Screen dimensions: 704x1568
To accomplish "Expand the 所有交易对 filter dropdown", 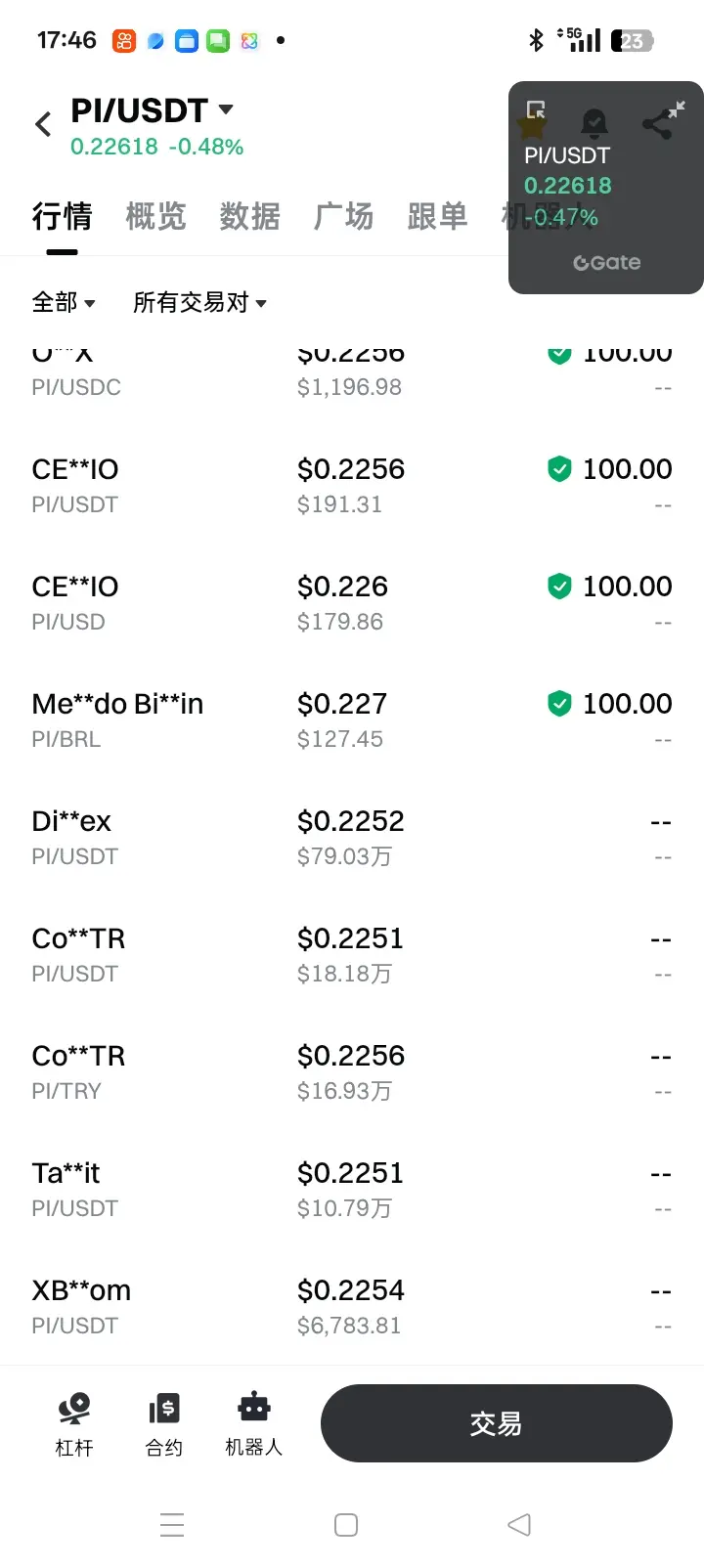I will [199, 303].
